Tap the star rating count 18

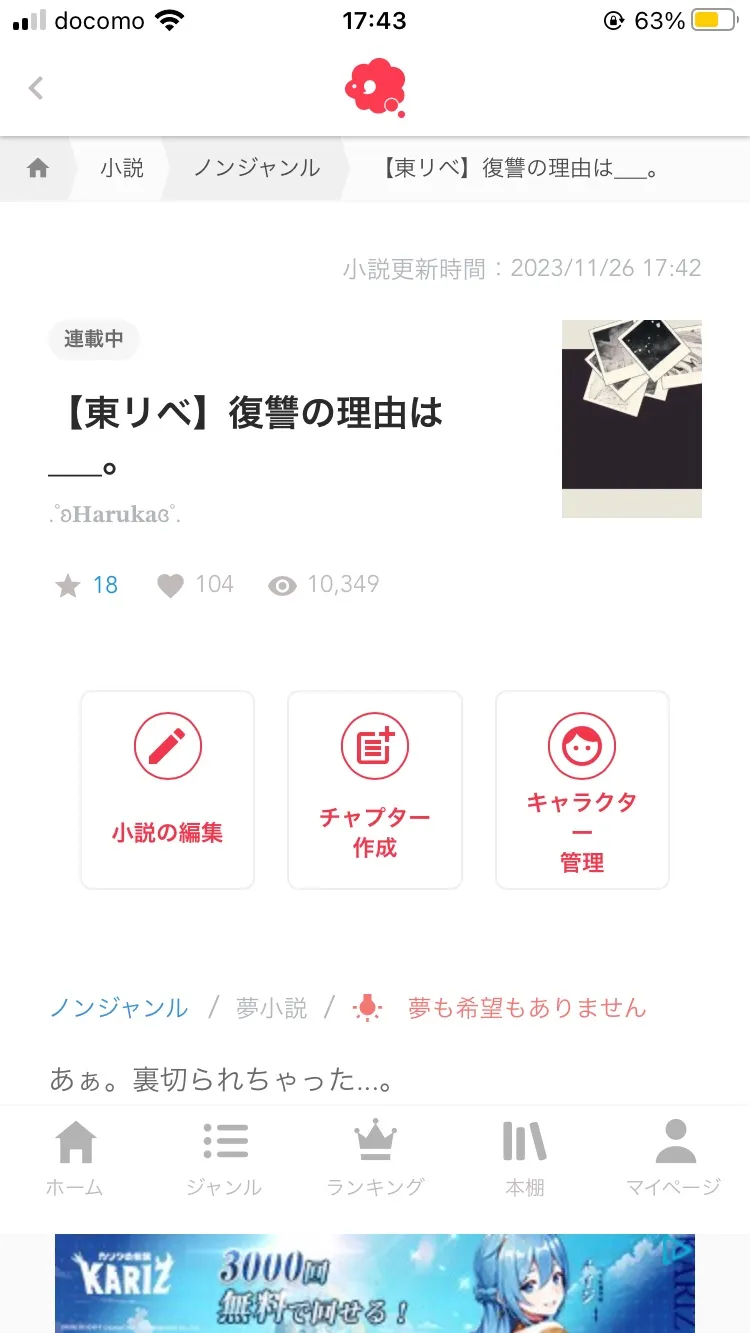105,585
